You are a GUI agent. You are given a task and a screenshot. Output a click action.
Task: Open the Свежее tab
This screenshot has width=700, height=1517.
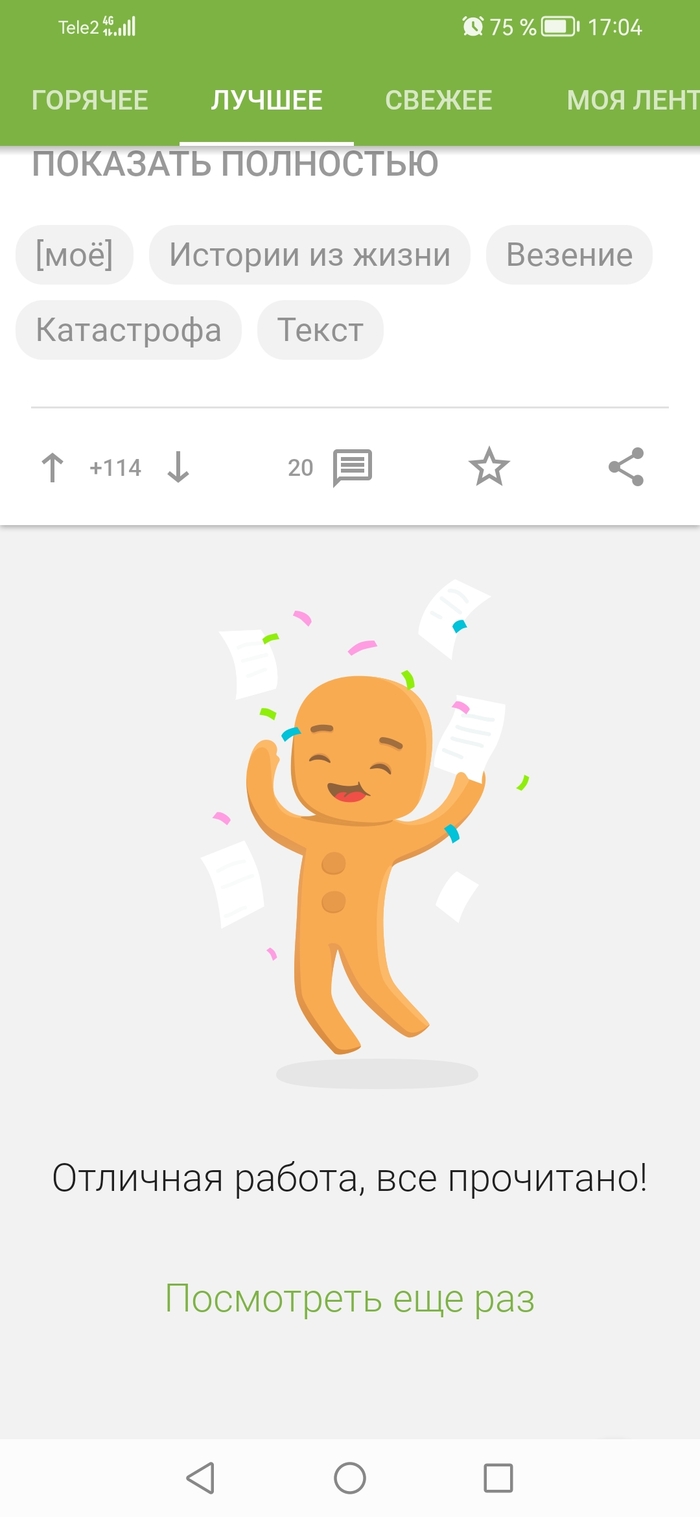coord(438,100)
